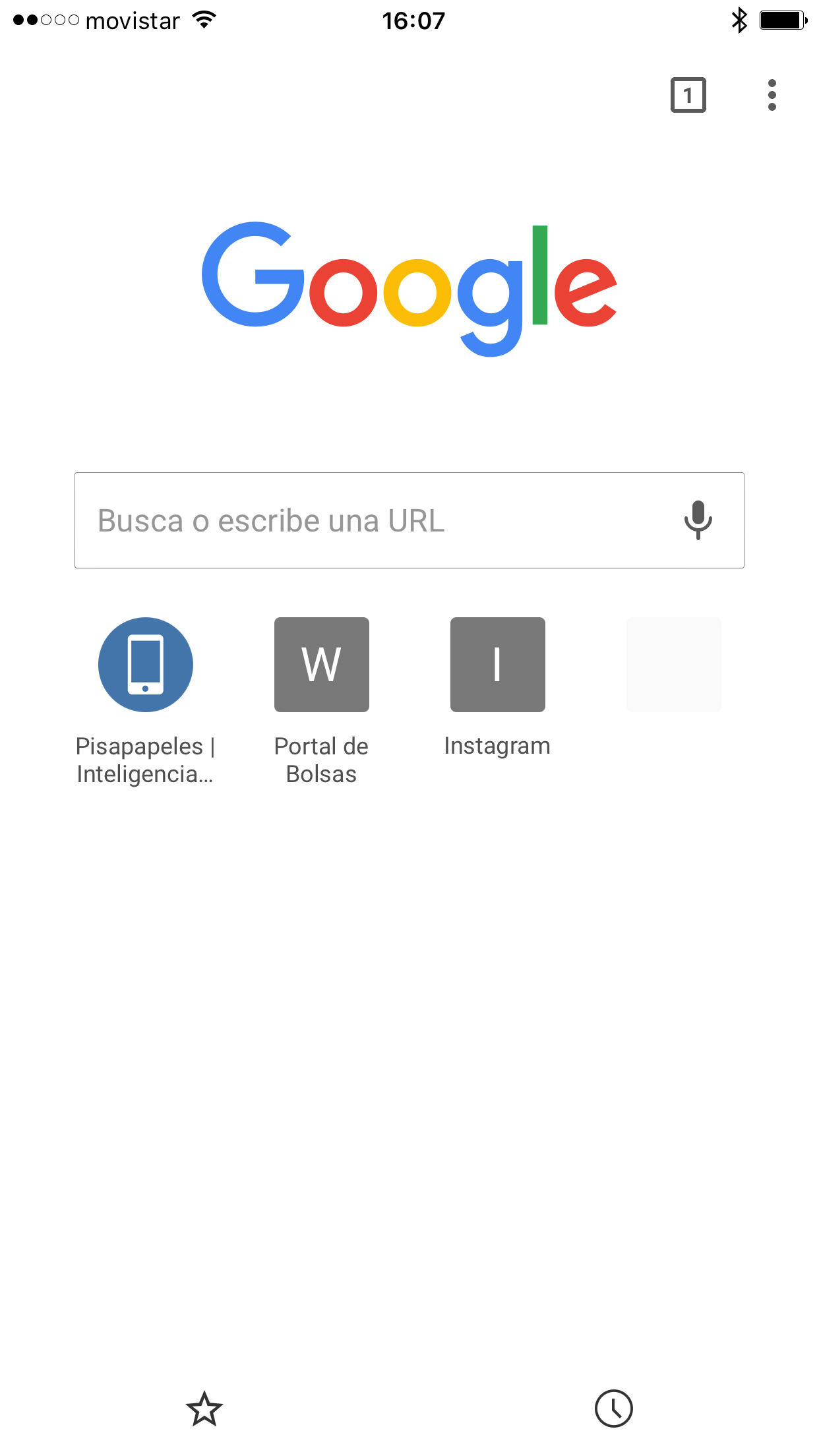This screenshot has height=1456, width=819.
Task: Open the Pisapapeles shortcut tile
Action: (x=146, y=665)
